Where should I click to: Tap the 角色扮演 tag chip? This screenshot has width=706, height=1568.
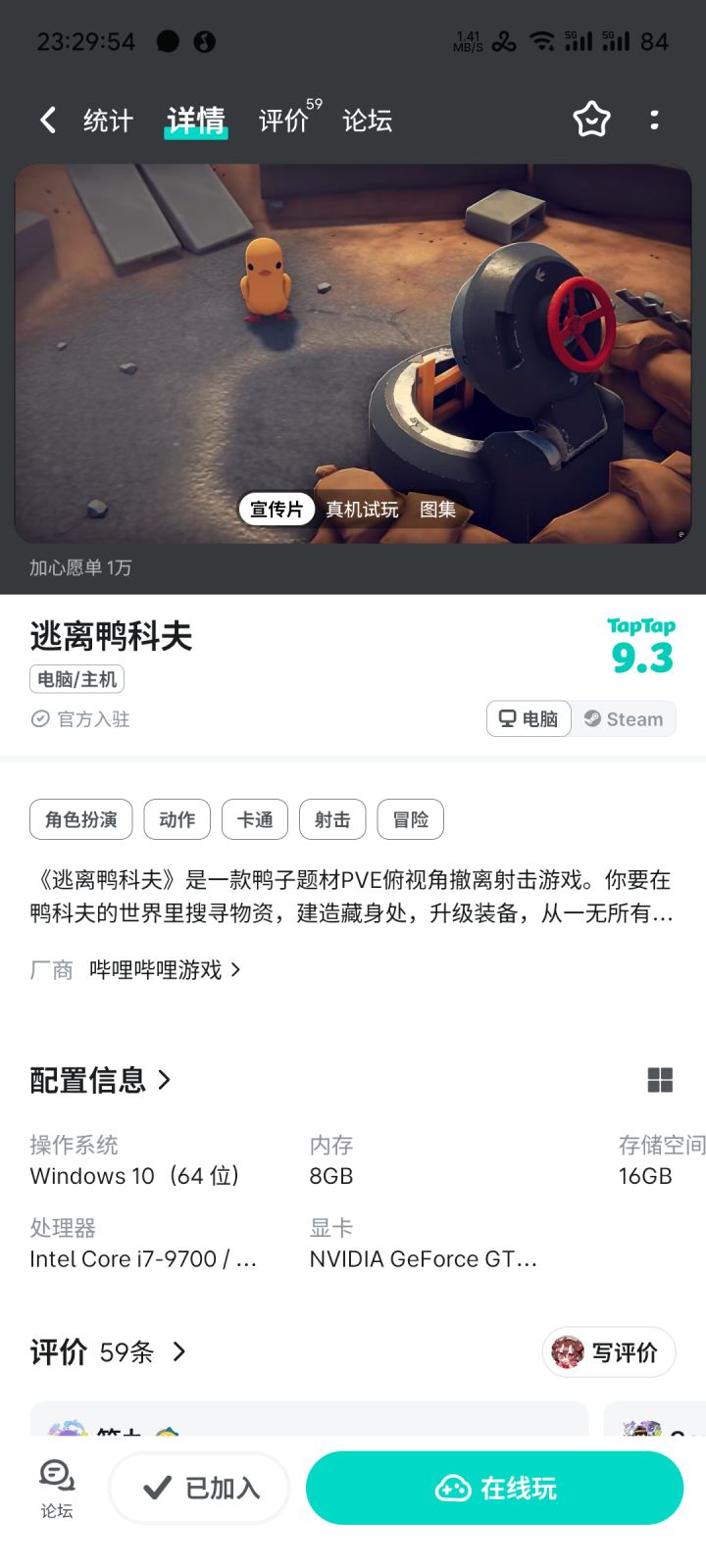pyautogui.click(x=80, y=819)
